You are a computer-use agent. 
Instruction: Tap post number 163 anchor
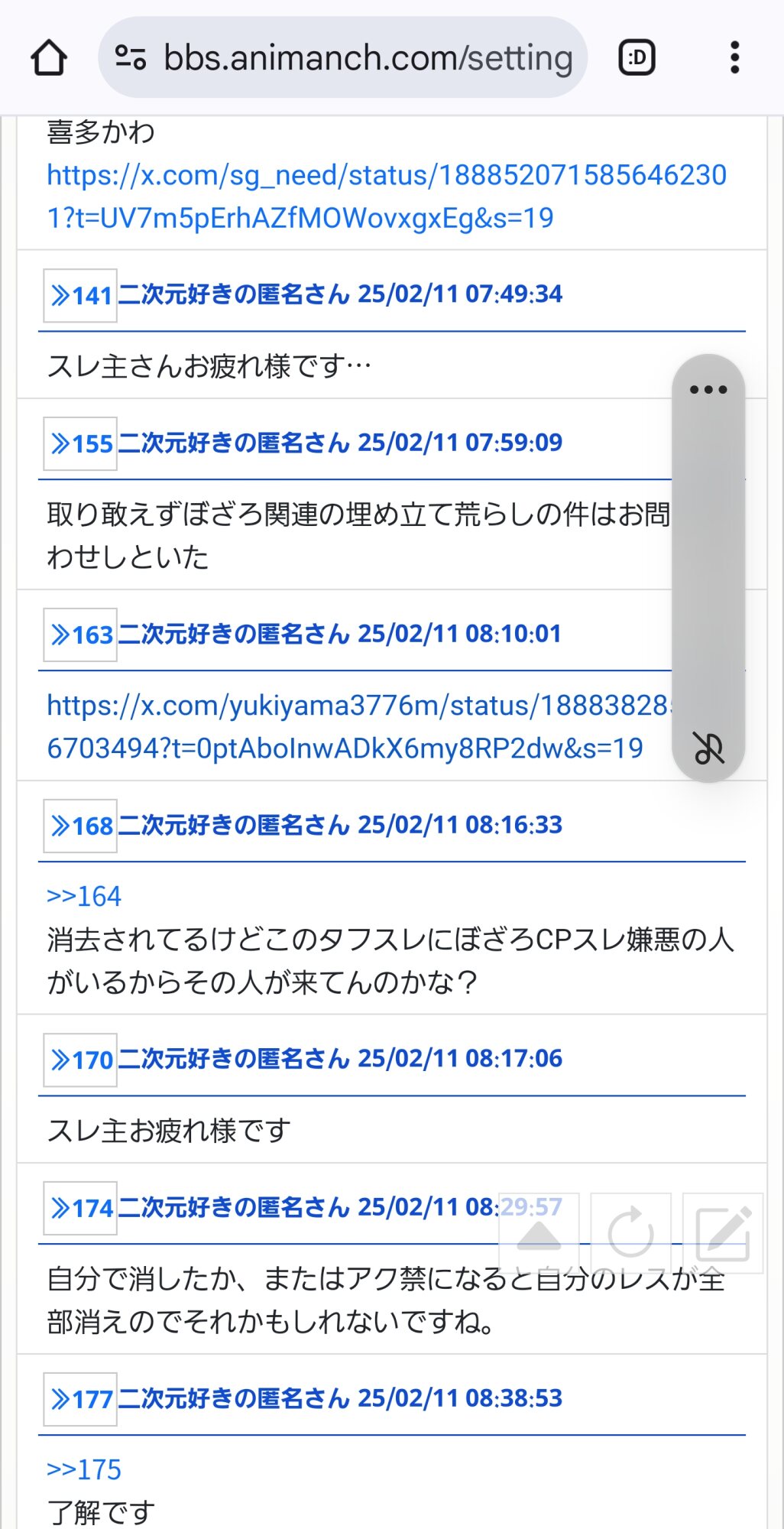[x=80, y=635]
